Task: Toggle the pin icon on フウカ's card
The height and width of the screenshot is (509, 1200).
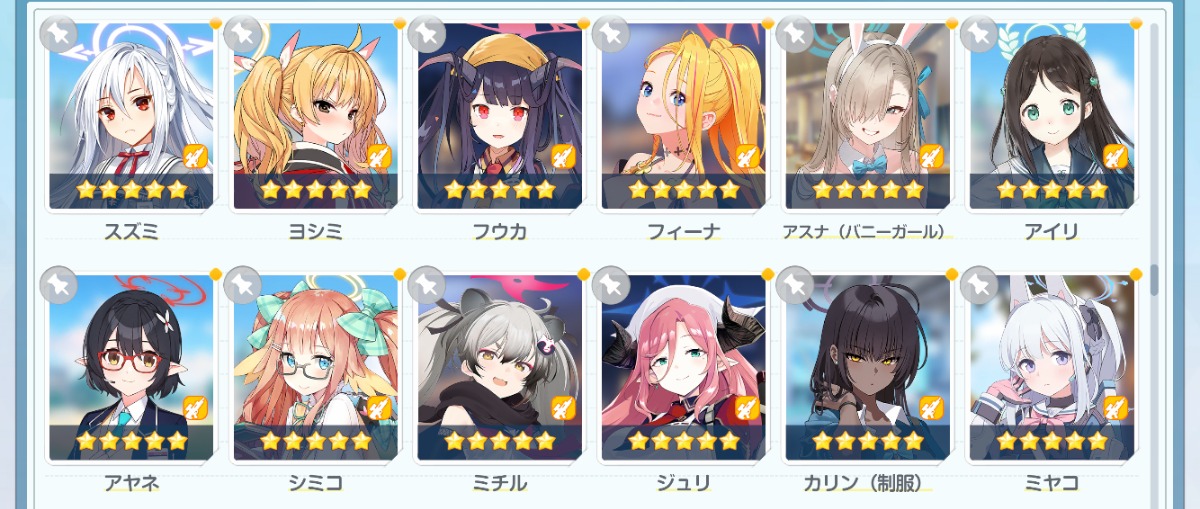Action: [x=426, y=34]
